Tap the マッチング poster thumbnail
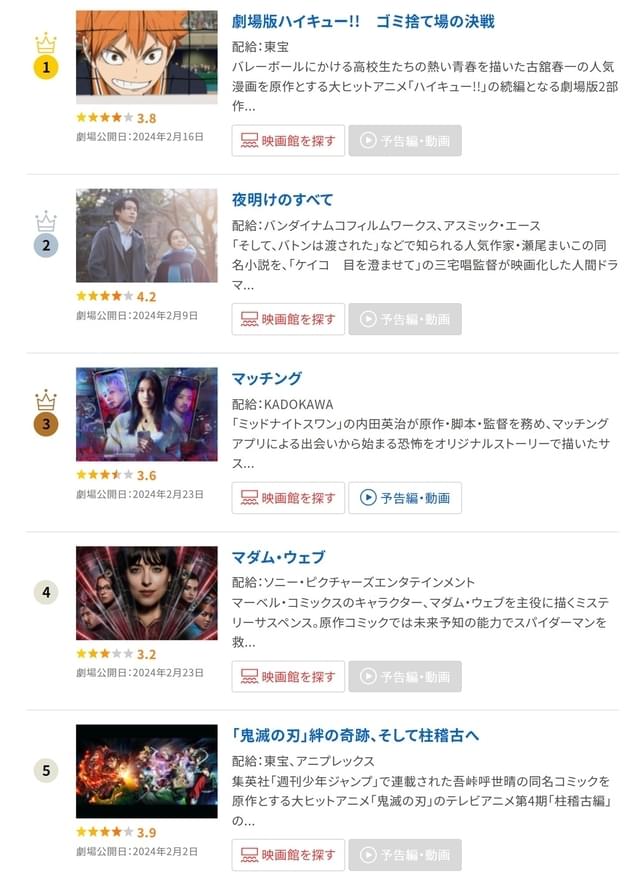The image size is (640, 887). click(146, 414)
